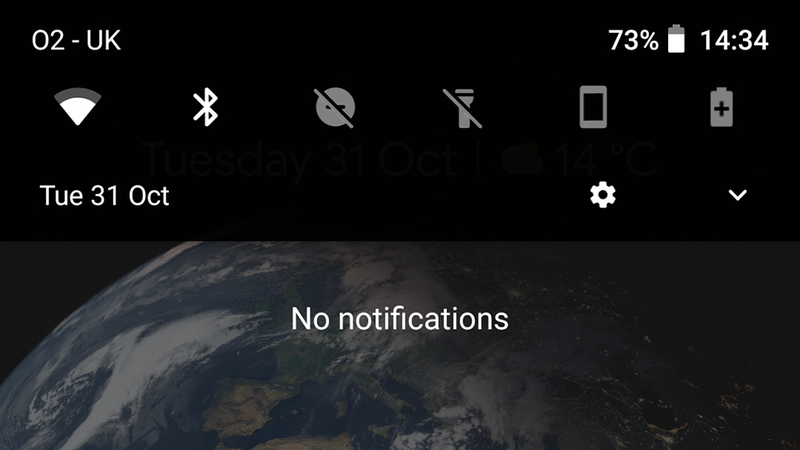Screen dimensions: 800x450
Task: Toggle the auto-rotate screen tile
Action: [x=593, y=107]
